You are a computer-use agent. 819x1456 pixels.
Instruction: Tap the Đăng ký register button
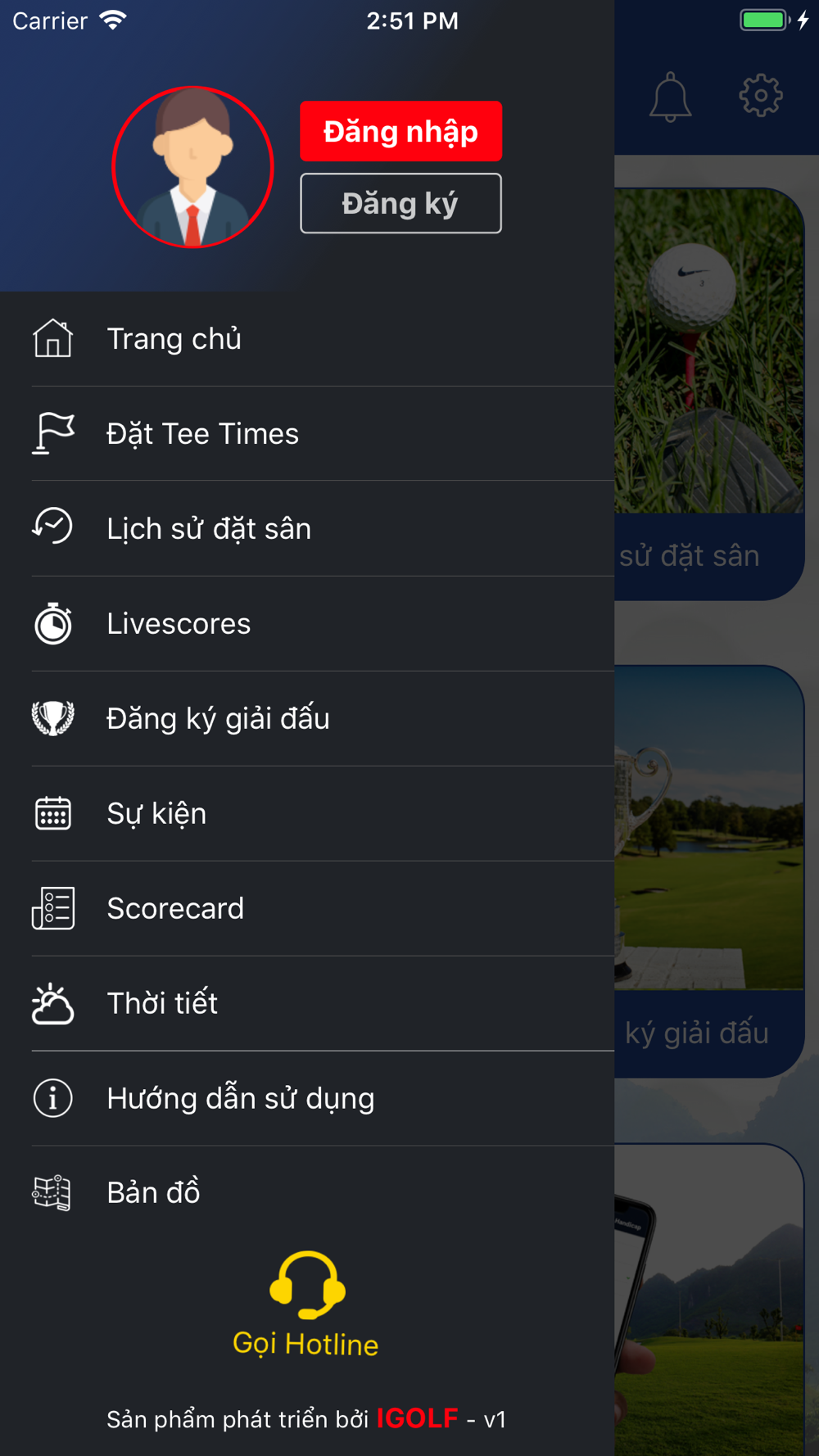pos(400,203)
